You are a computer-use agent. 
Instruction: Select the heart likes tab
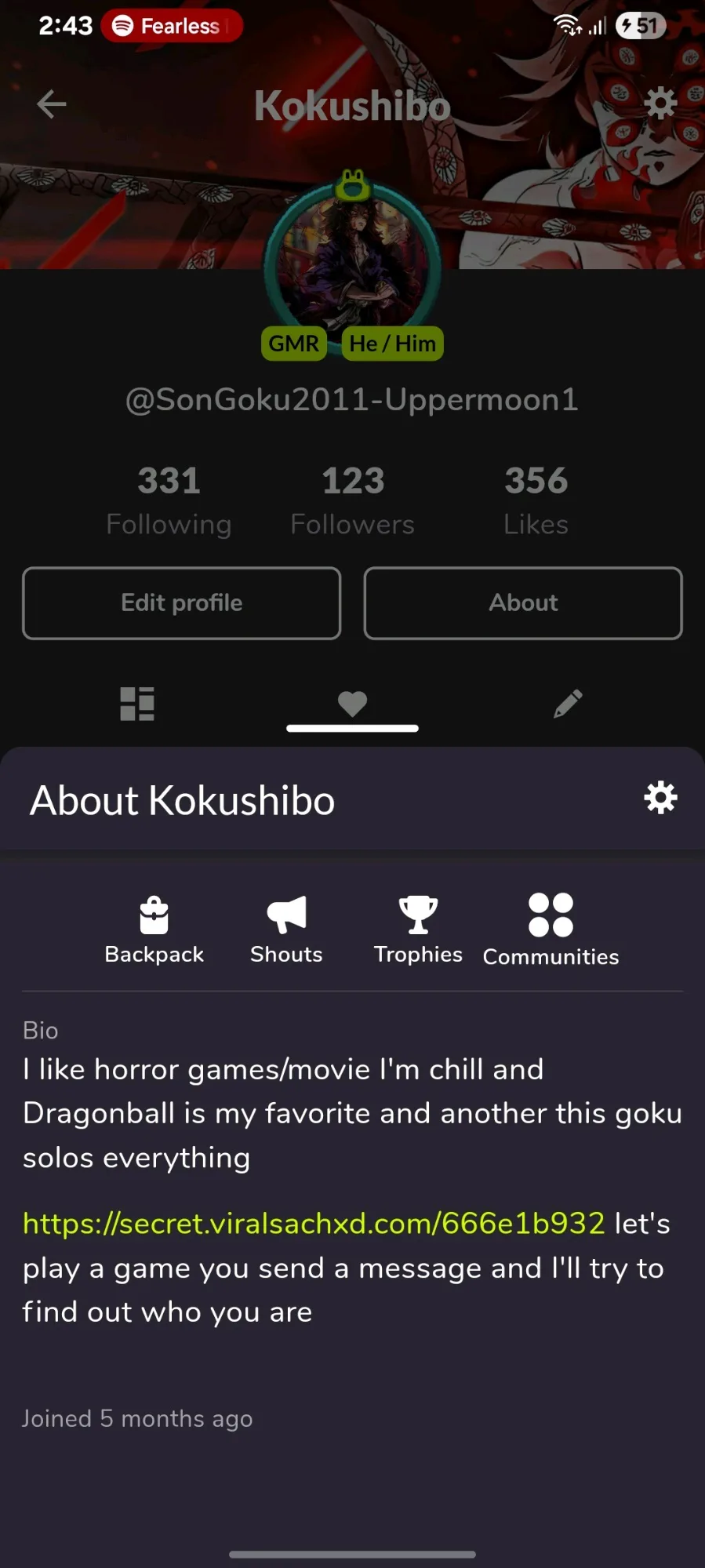352,704
